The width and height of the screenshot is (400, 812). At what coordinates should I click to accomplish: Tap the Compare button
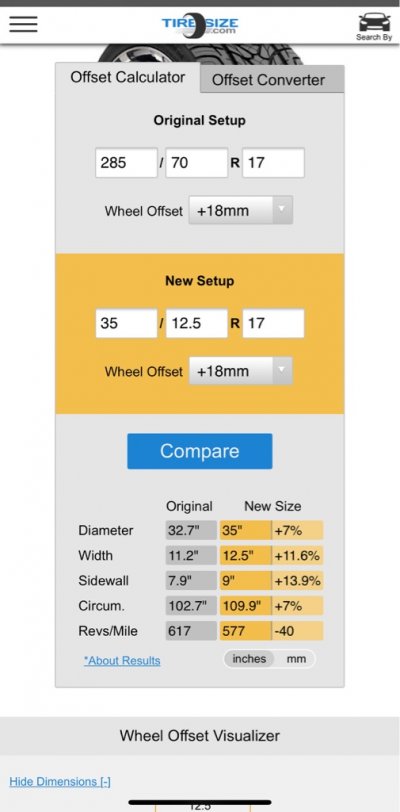click(199, 451)
